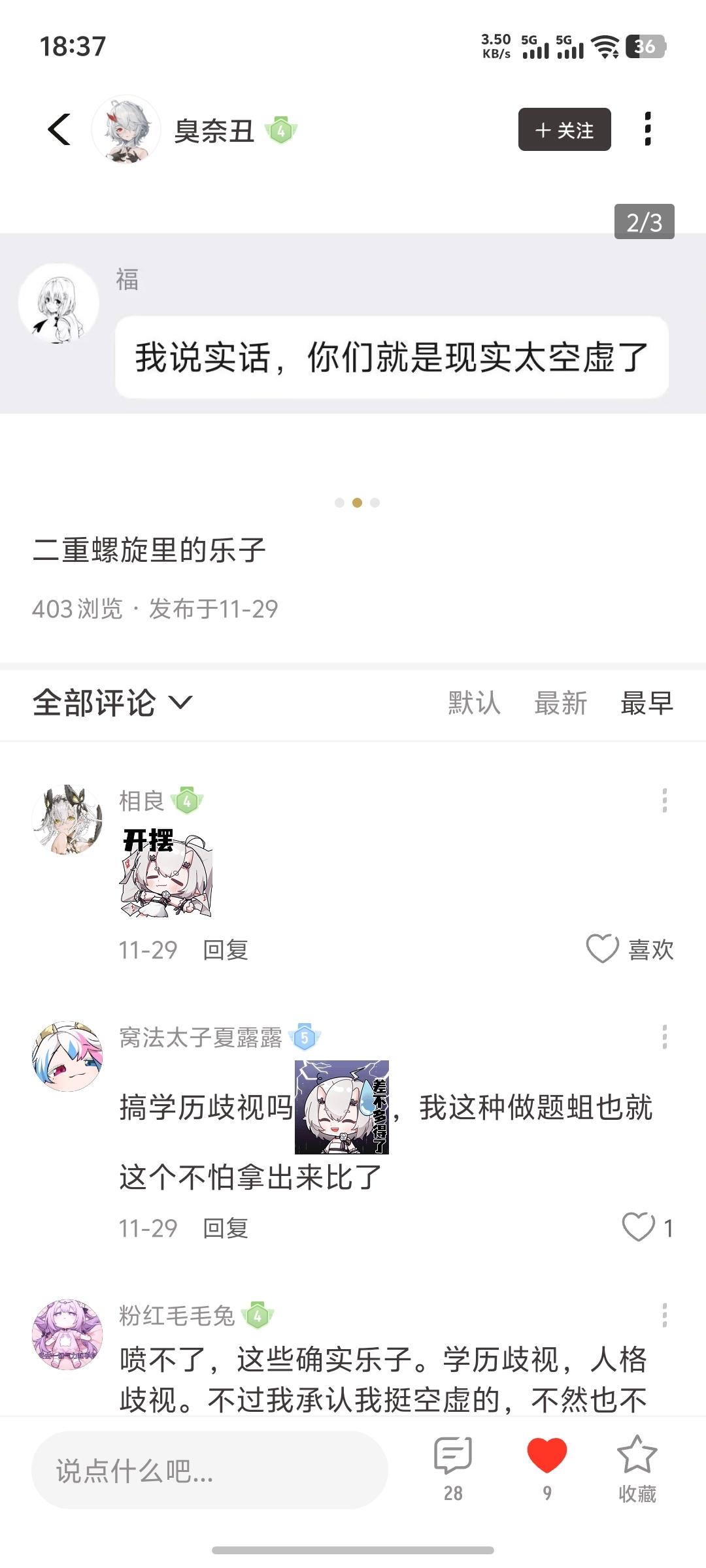Switch comment sorting to 最早
Image resolution: width=706 pixels, height=1568 pixels.
click(647, 703)
